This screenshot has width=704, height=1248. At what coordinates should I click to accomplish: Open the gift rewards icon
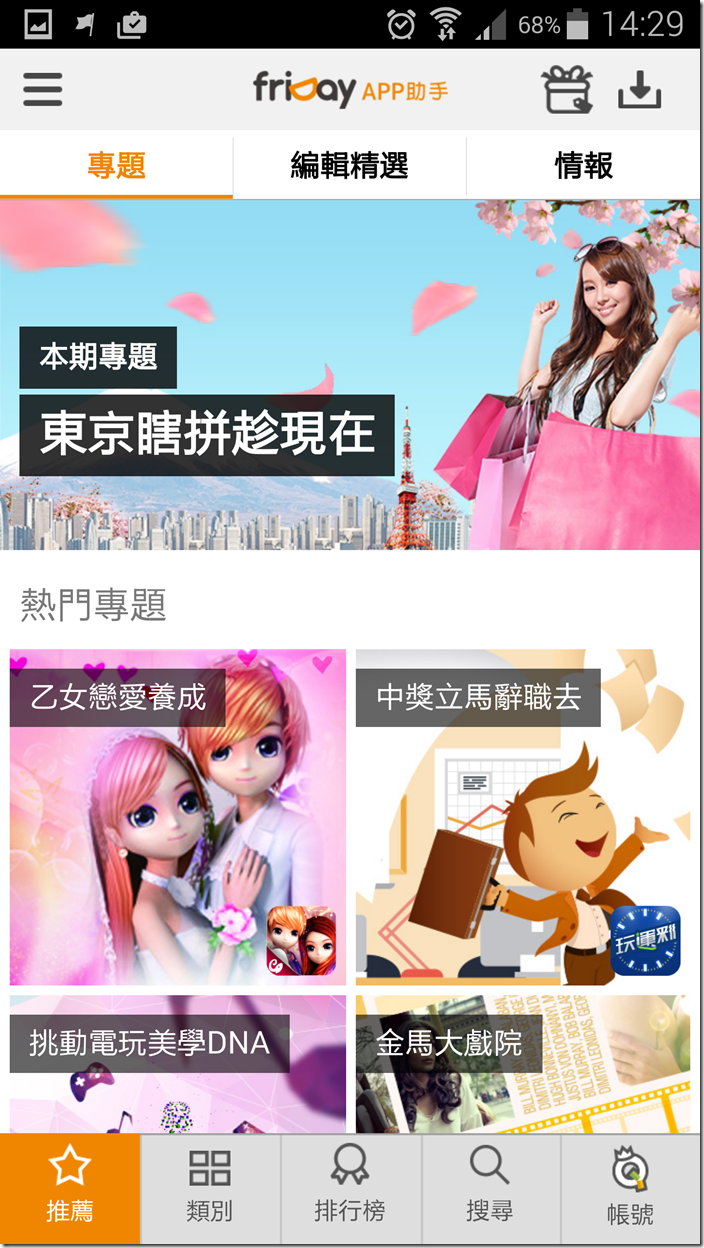click(567, 90)
